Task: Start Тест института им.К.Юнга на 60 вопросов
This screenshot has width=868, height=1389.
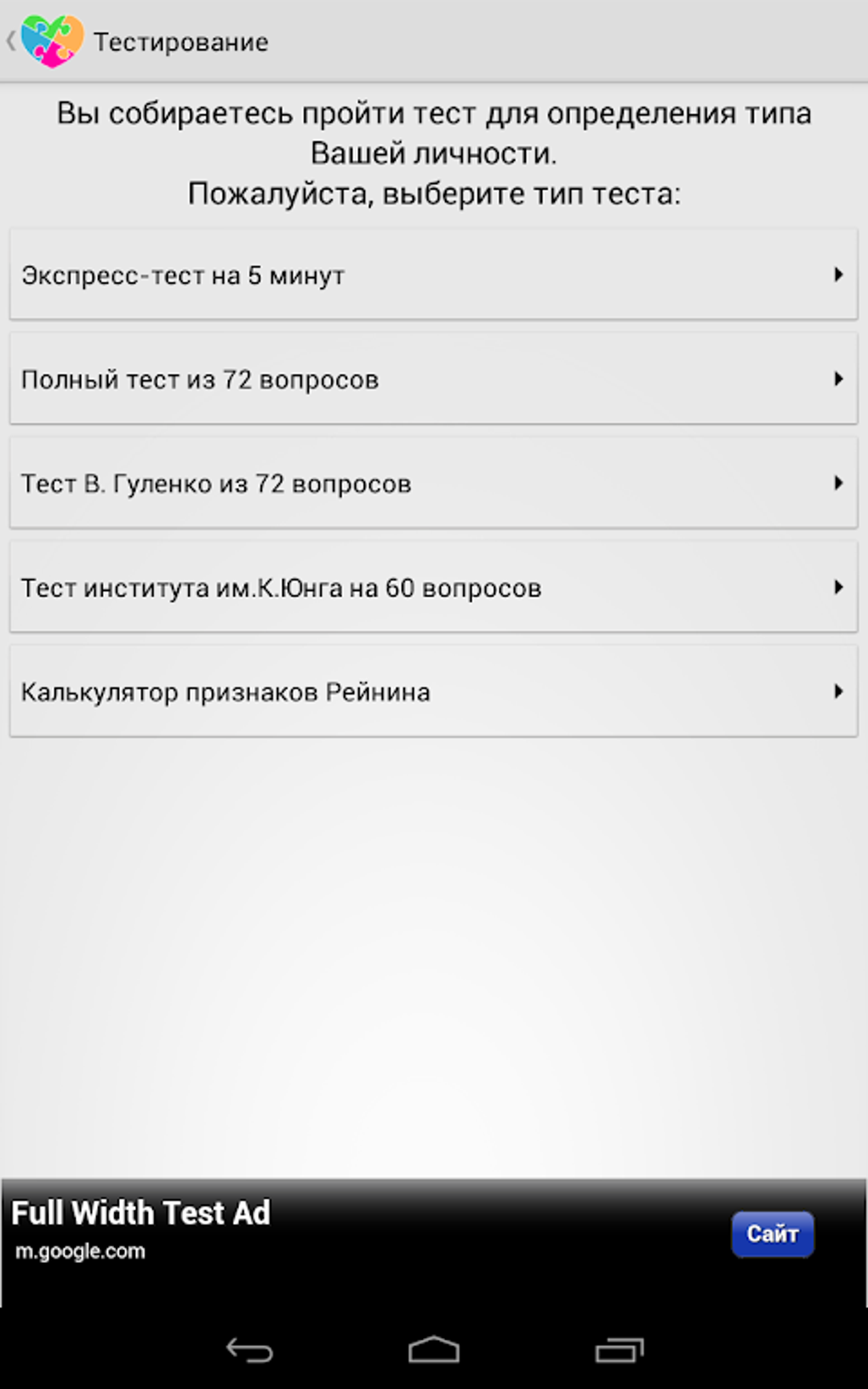Action: (x=433, y=587)
